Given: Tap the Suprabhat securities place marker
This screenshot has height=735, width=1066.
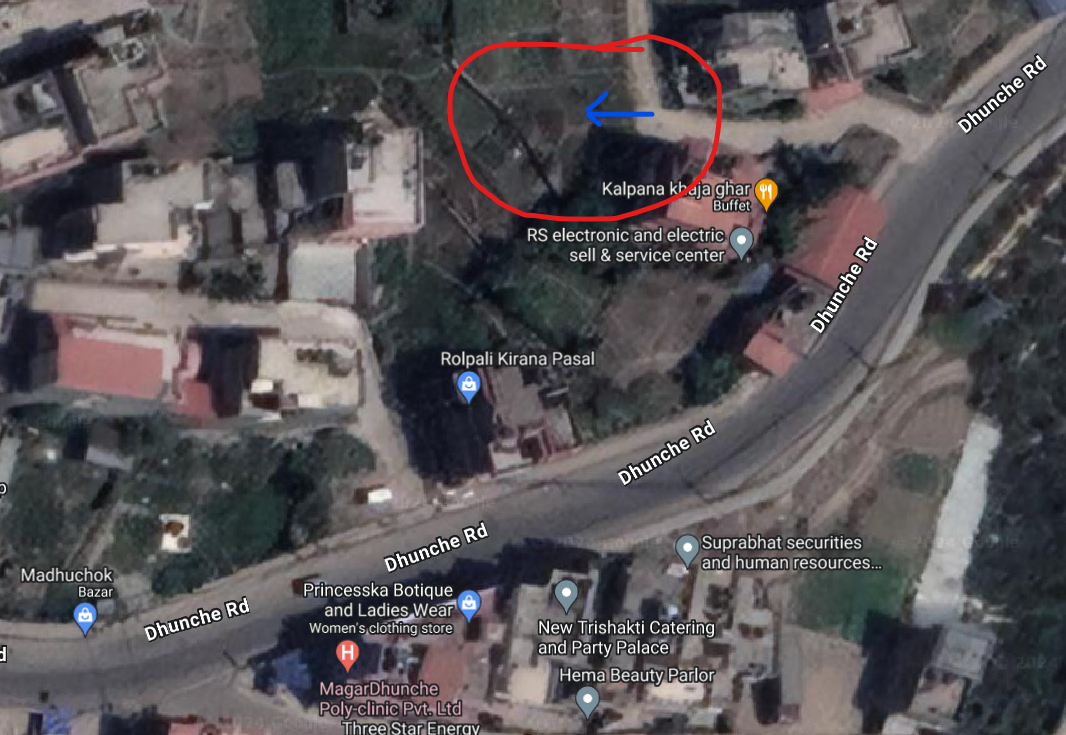Looking at the screenshot, I should [x=687, y=548].
